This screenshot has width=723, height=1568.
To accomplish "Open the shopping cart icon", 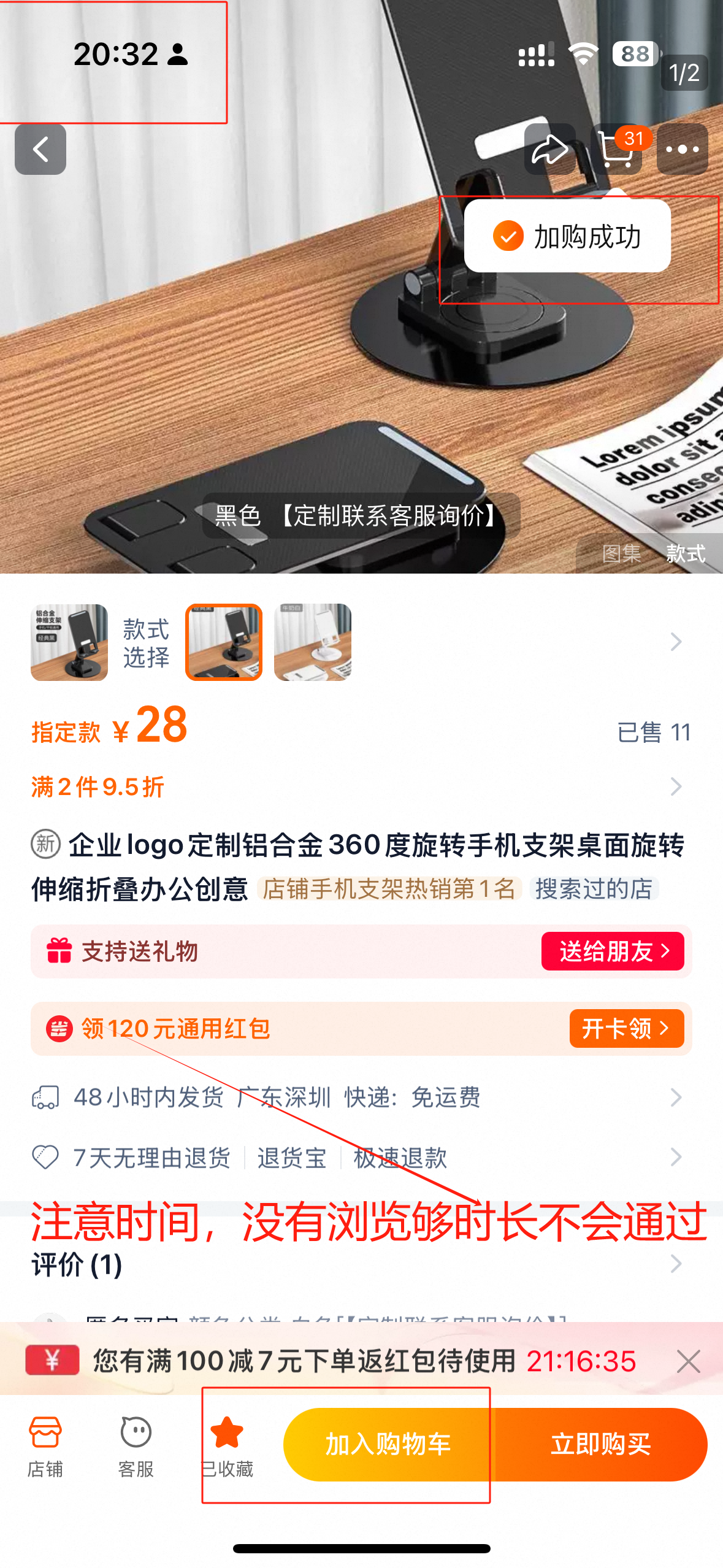I will coord(616,149).
